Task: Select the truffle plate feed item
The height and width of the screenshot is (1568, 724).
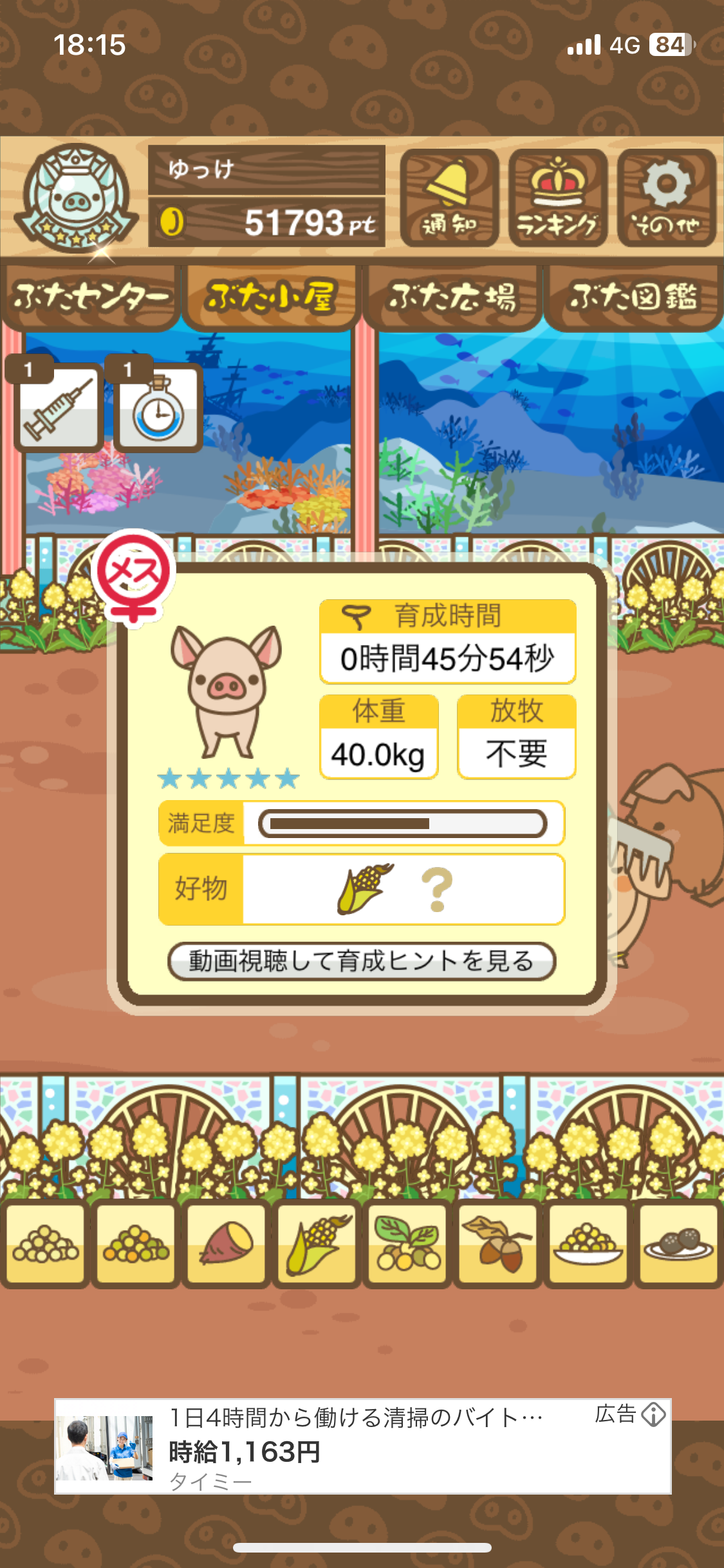Action: point(679,1244)
